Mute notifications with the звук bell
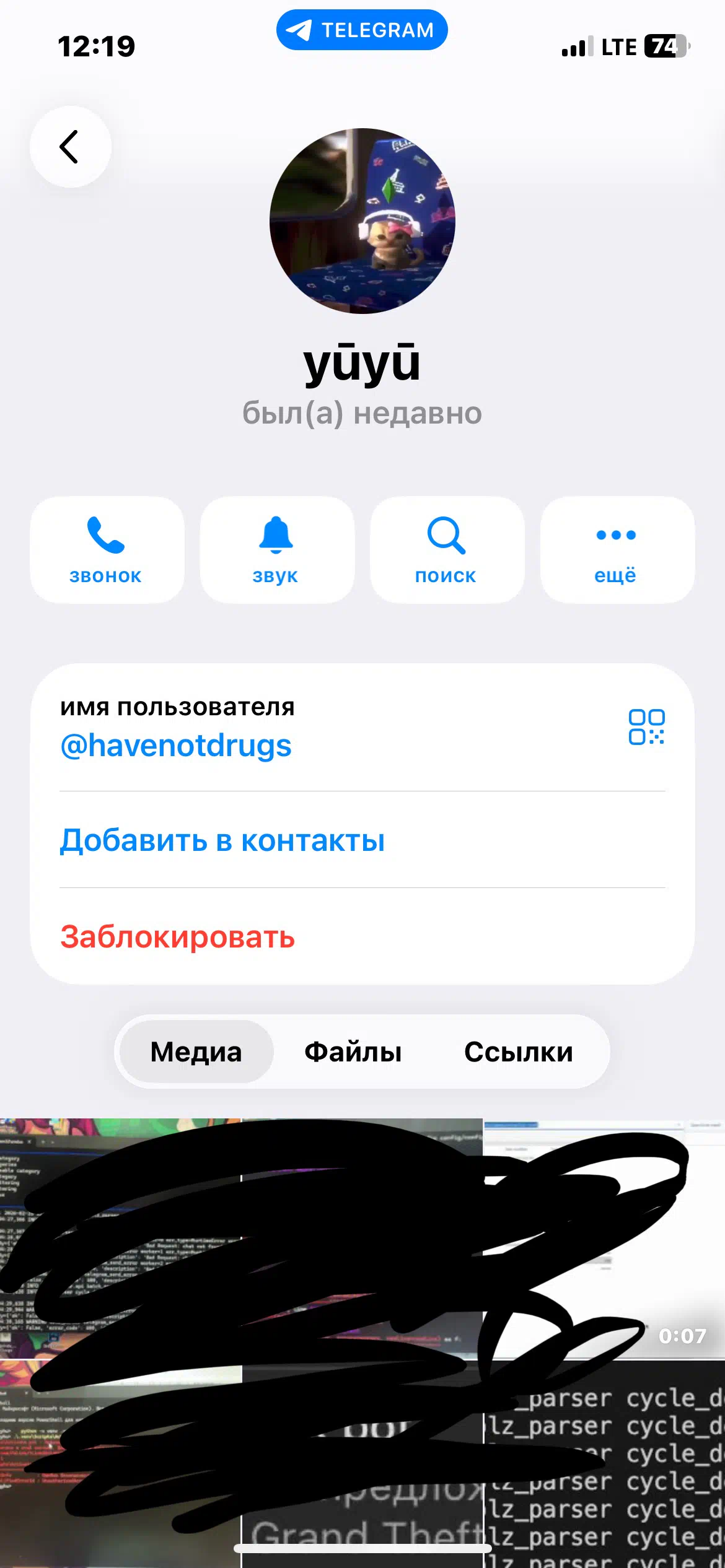The image size is (725, 1568). tap(276, 549)
